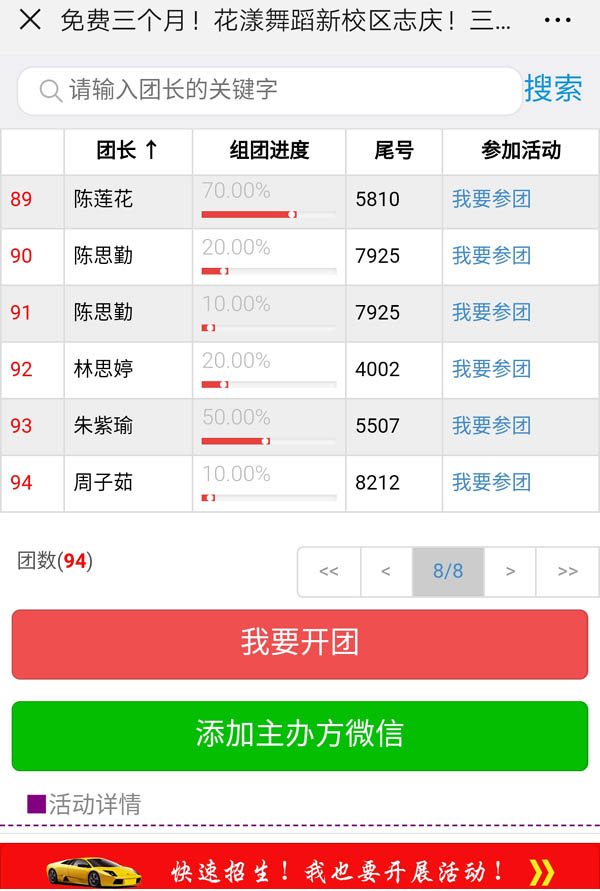
Task: Sort the table by 团长 column
Action: (127, 151)
